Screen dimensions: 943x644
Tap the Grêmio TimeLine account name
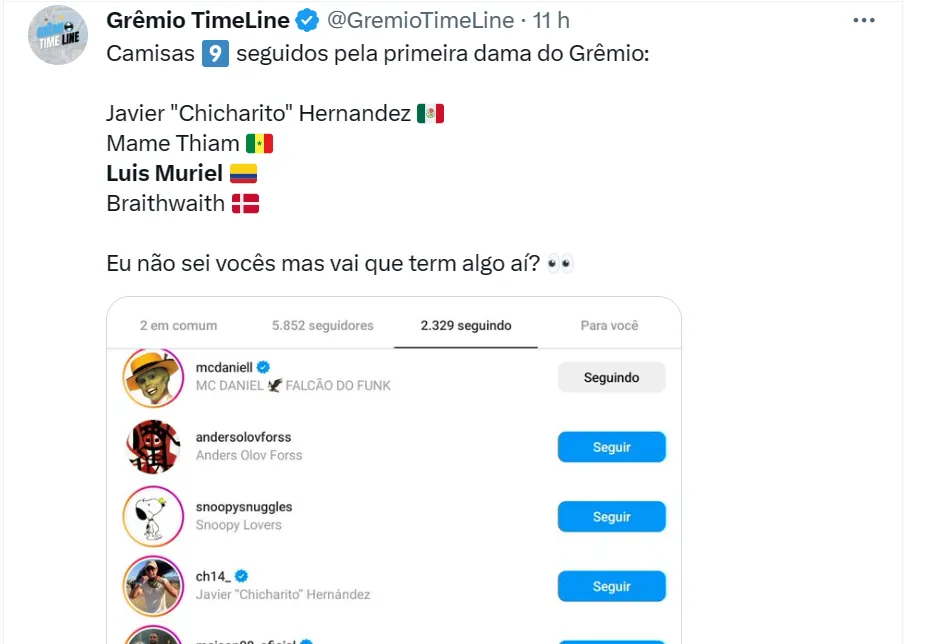198,20
